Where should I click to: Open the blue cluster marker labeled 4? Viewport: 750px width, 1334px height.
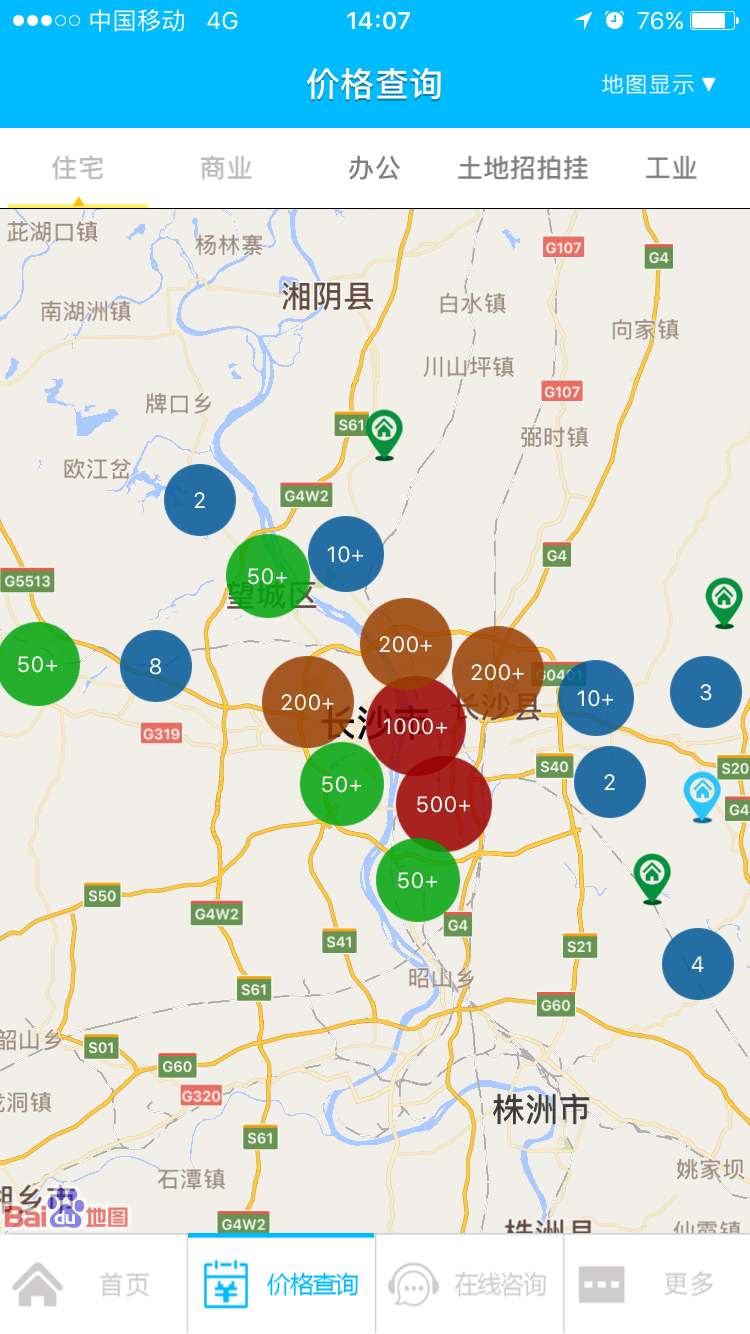(x=698, y=964)
